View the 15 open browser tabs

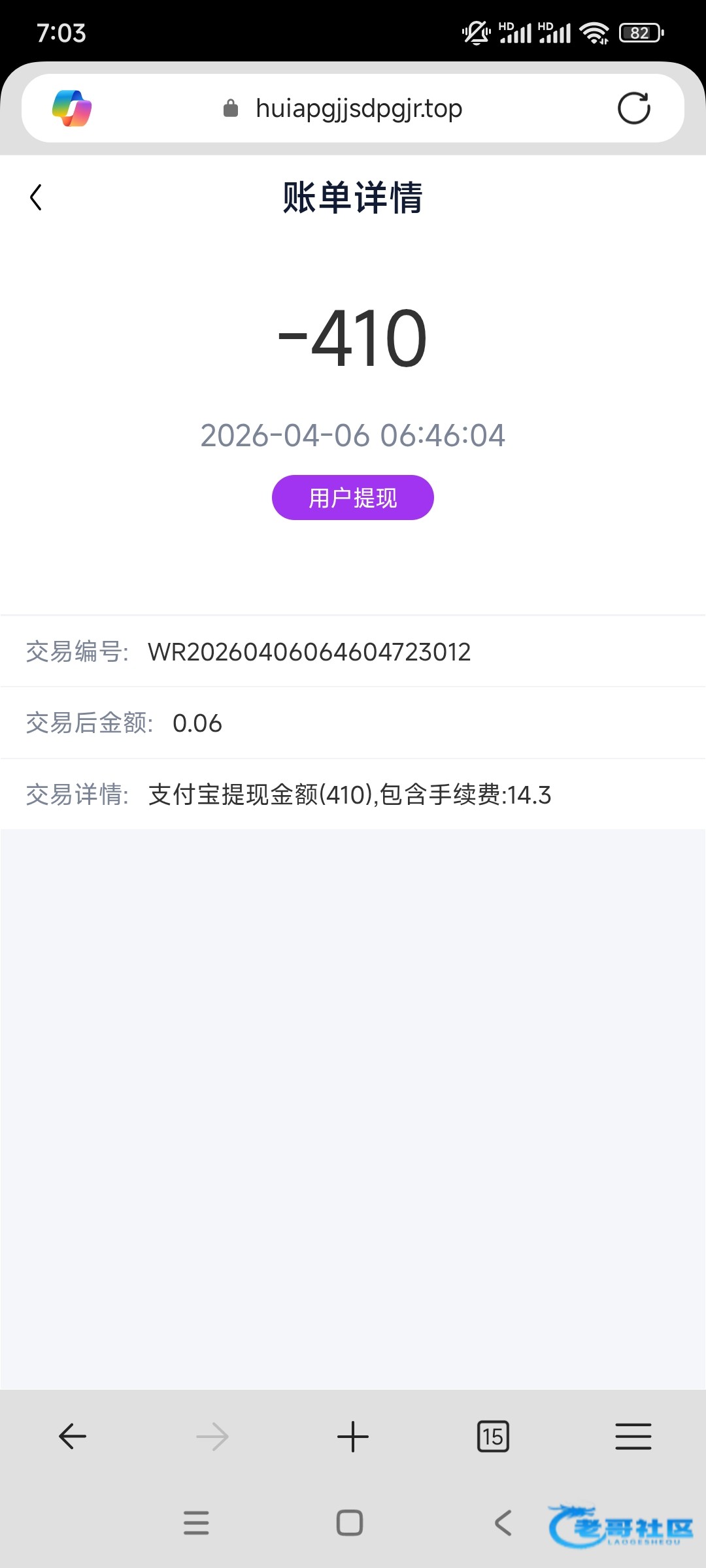(493, 1437)
